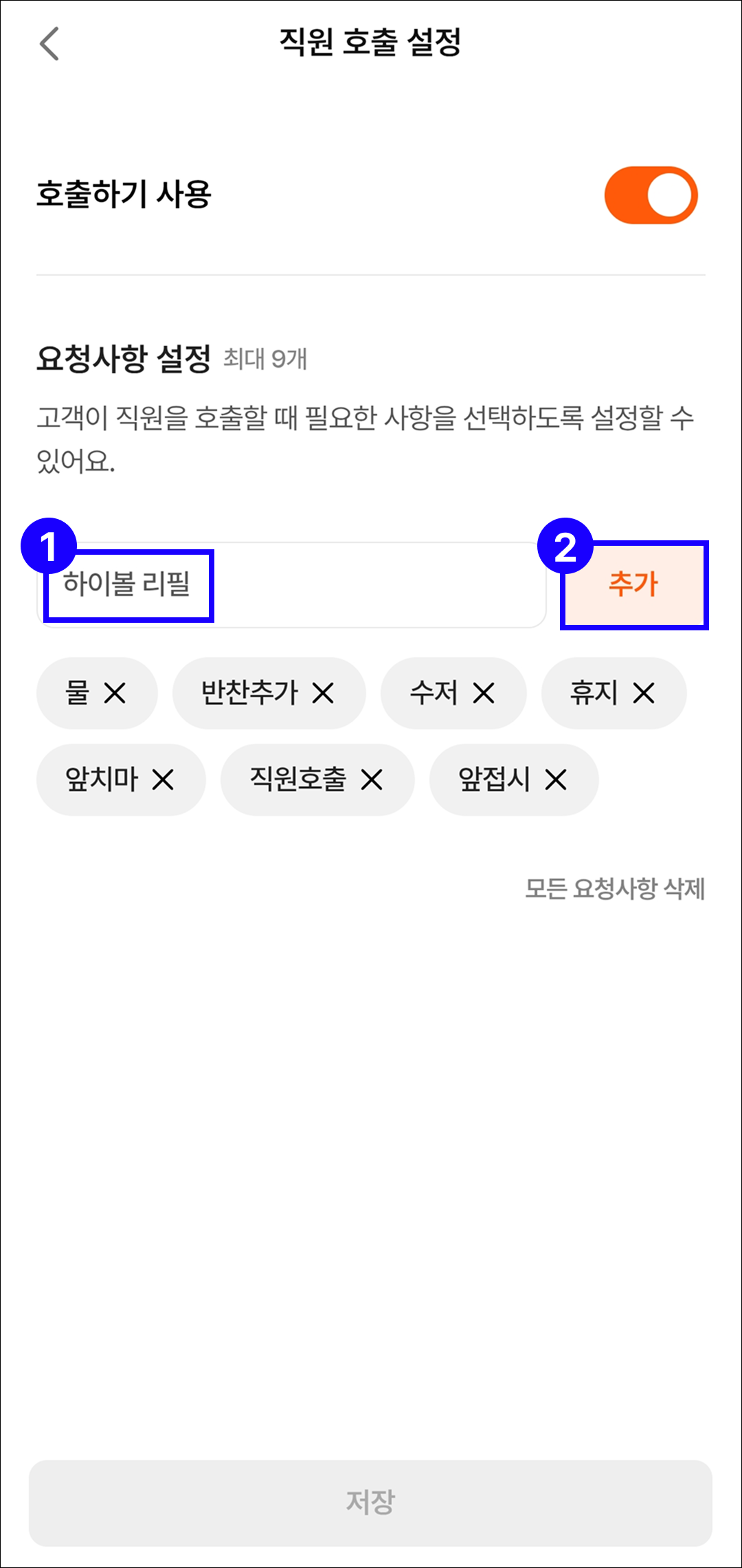This screenshot has height=1568, width=742.
Task: Delete the 직원호출 request chip
Action: [x=372, y=780]
